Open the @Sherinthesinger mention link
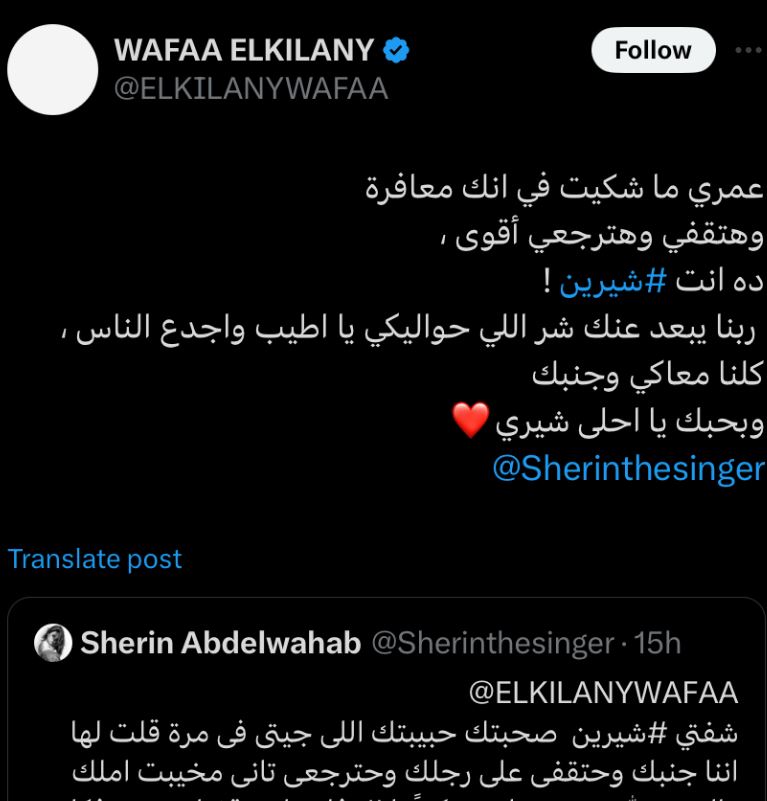The image size is (767, 801). (x=628, y=468)
